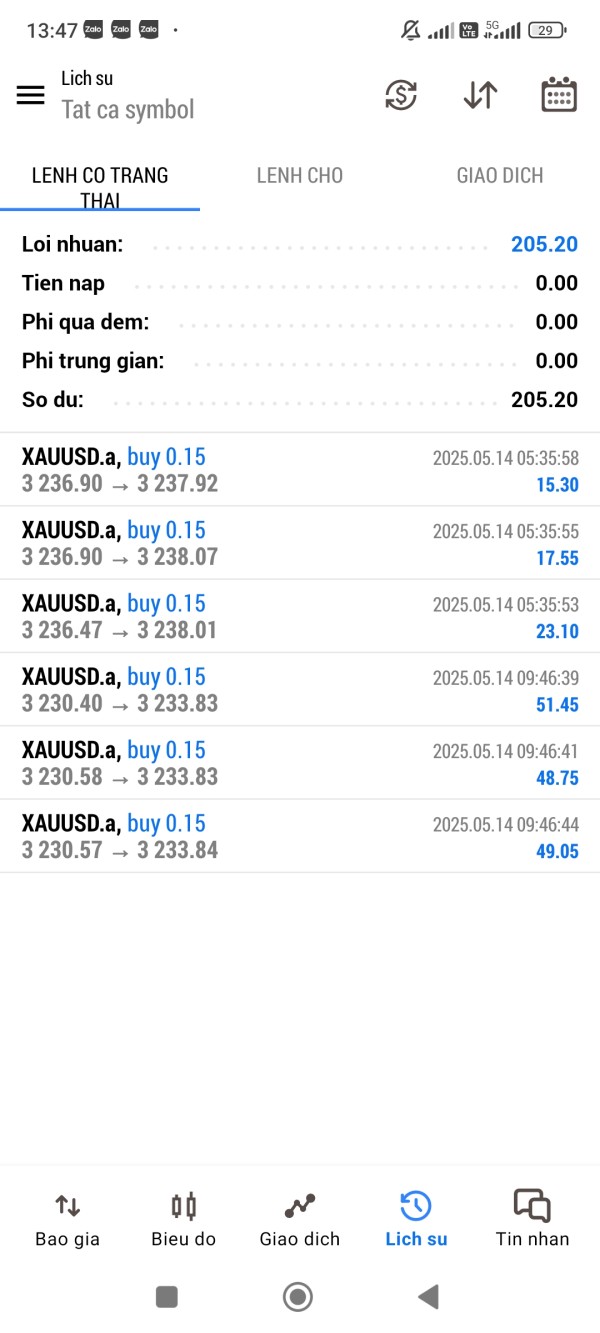Screen dimensions: 600x1333
Task: Open the Tin nhan messages tab
Action: click(532, 1219)
